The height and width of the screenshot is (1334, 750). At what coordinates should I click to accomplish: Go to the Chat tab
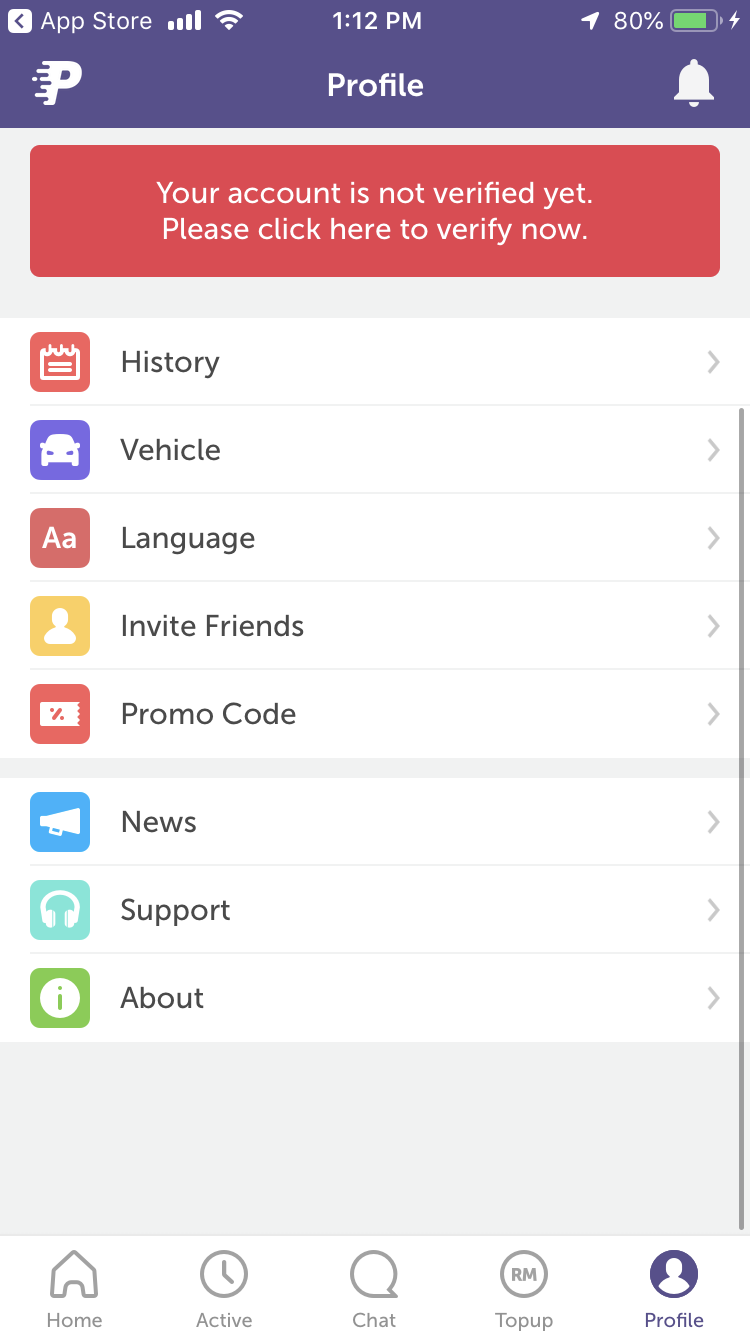coord(375,1288)
